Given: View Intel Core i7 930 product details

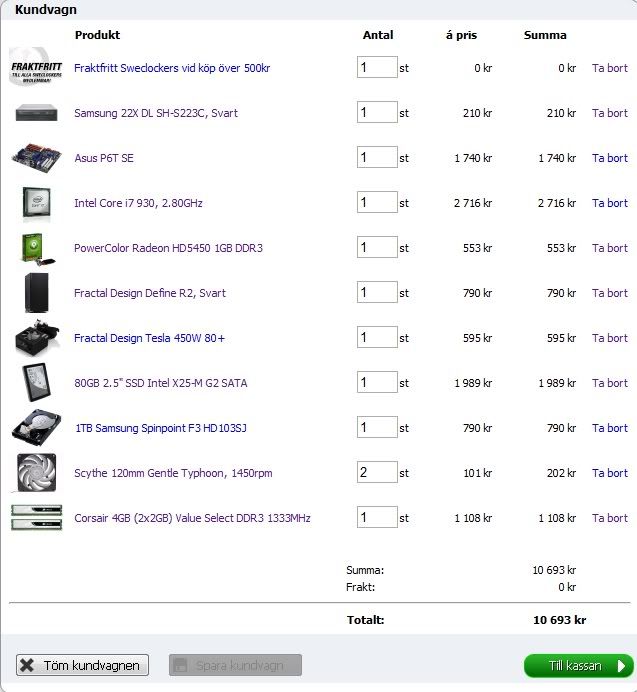Looking at the screenshot, I should click(x=138, y=203).
